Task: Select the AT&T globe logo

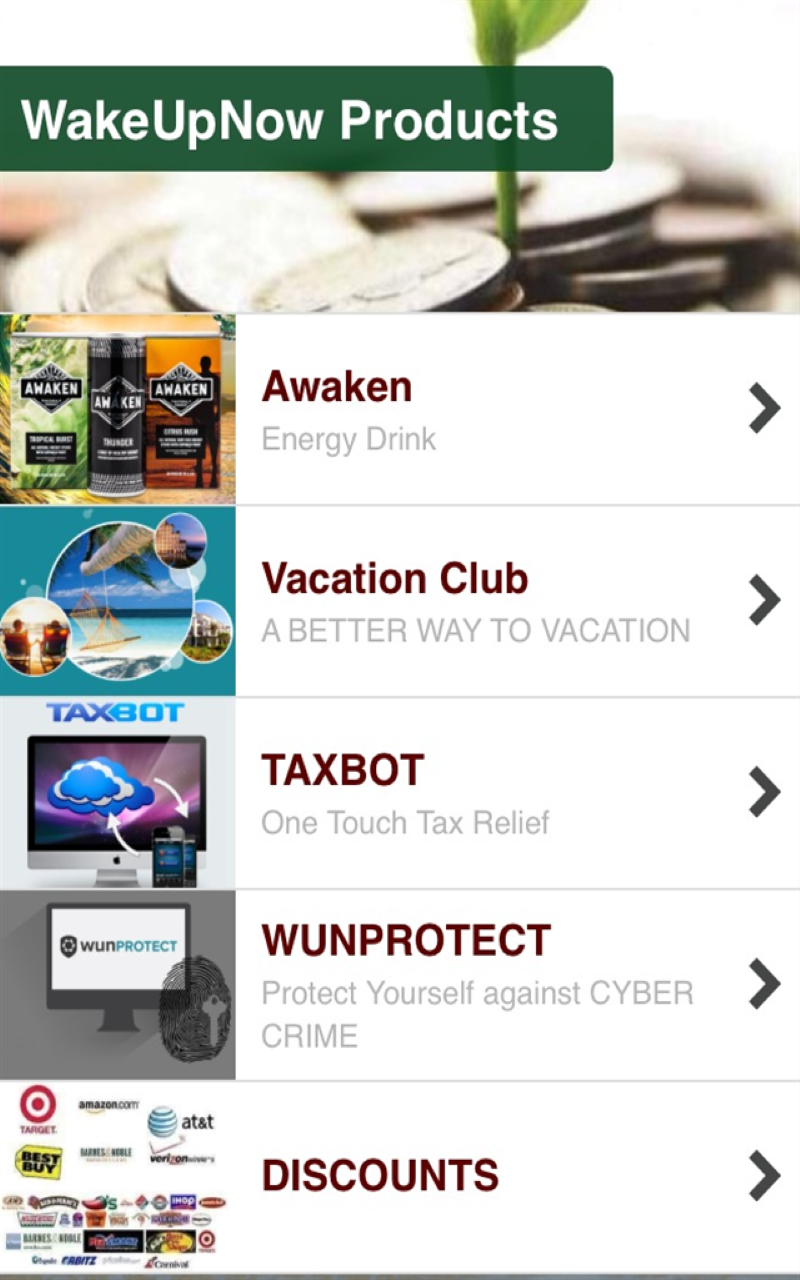Action: tap(161, 1122)
